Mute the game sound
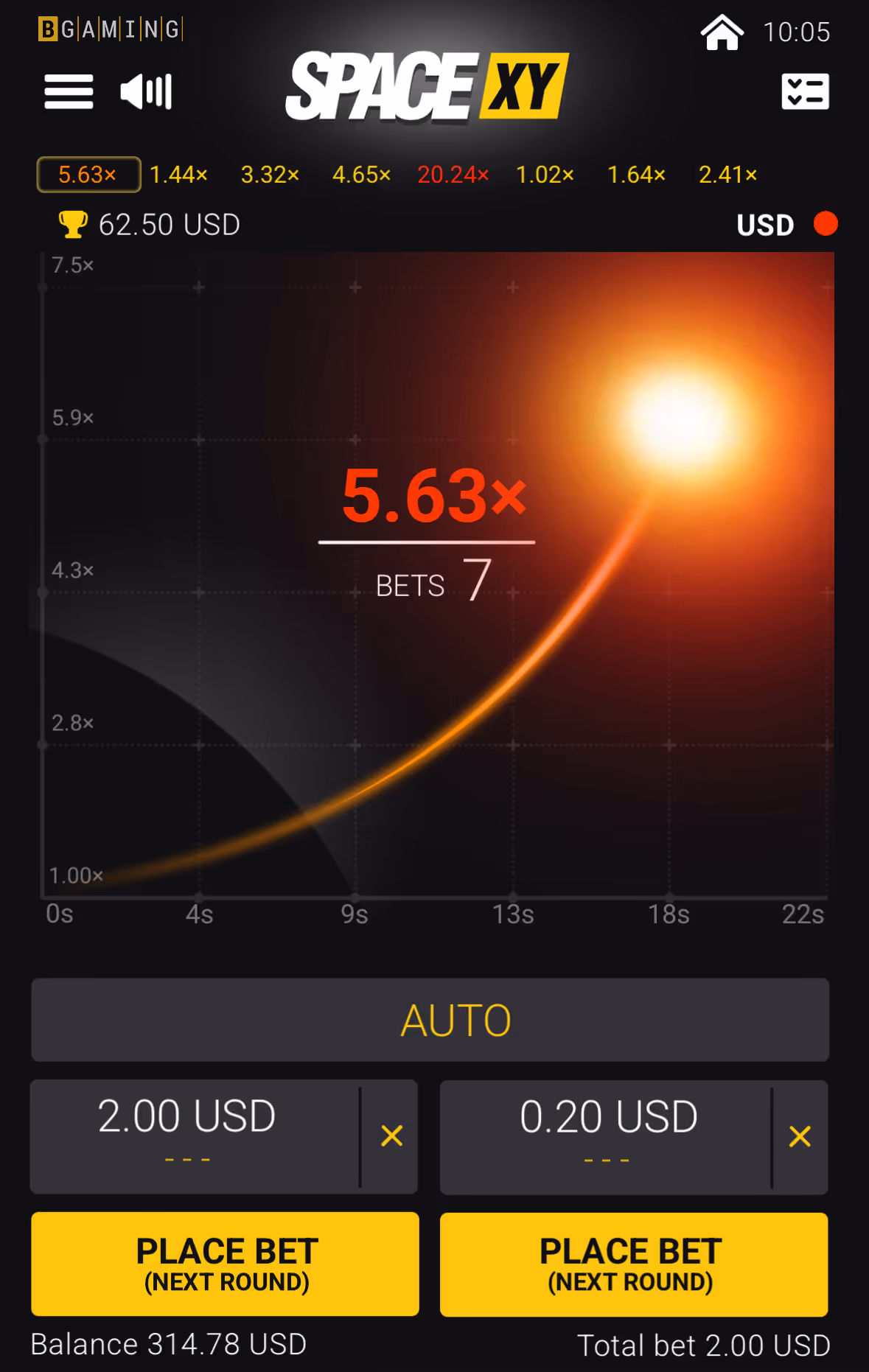The width and height of the screenshot is (869, 1372). [x=146, y=91]
